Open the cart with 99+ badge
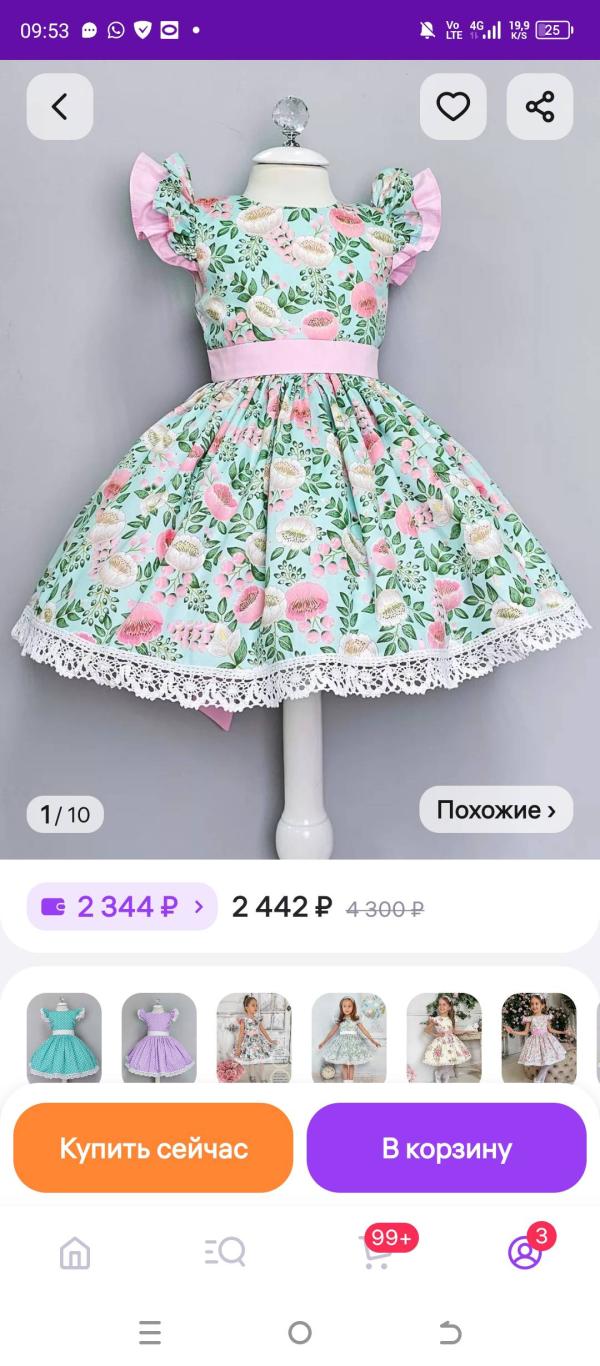 (x=376, y=1252)
